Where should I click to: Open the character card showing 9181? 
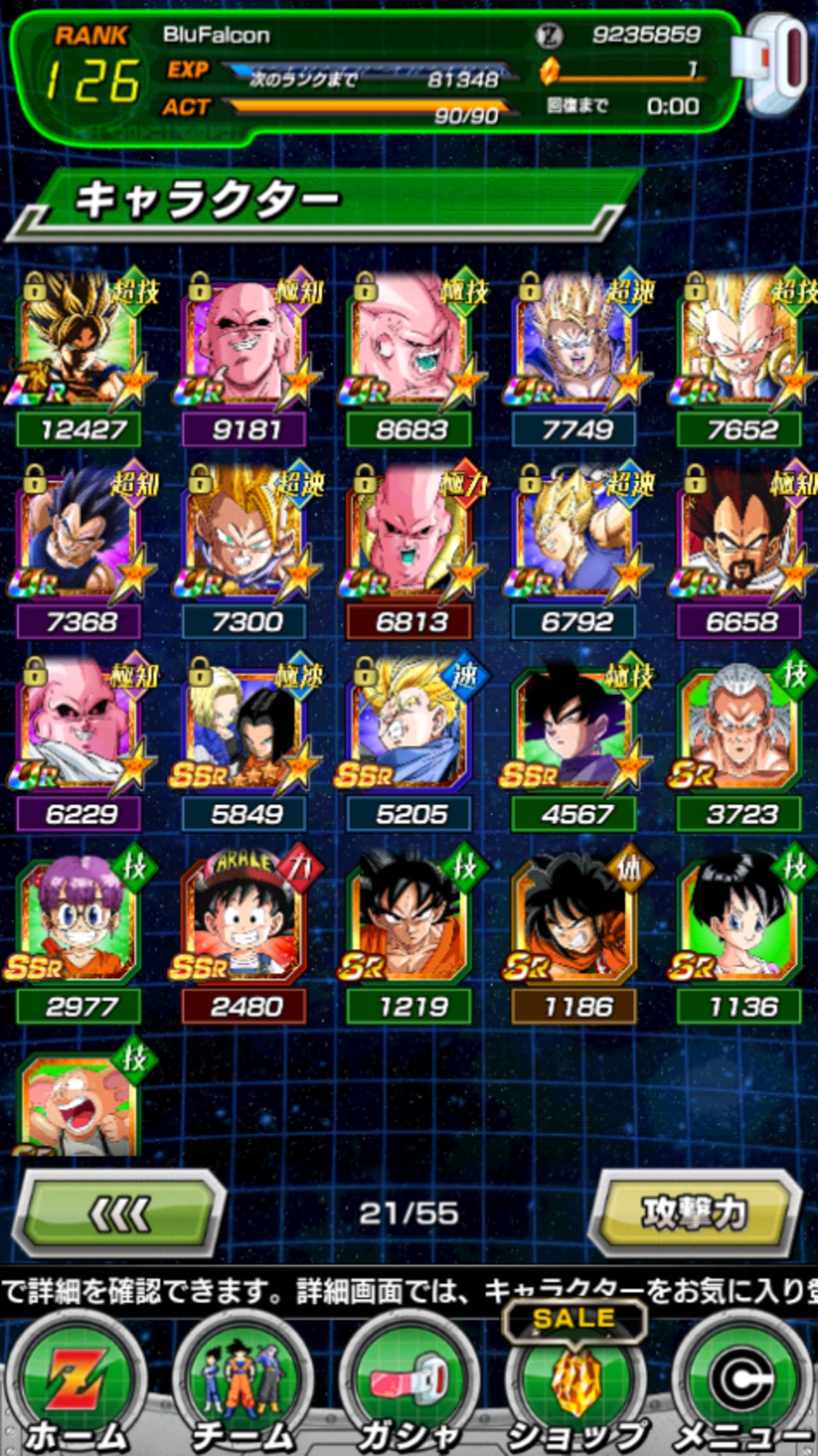click(x=244, y=357)
